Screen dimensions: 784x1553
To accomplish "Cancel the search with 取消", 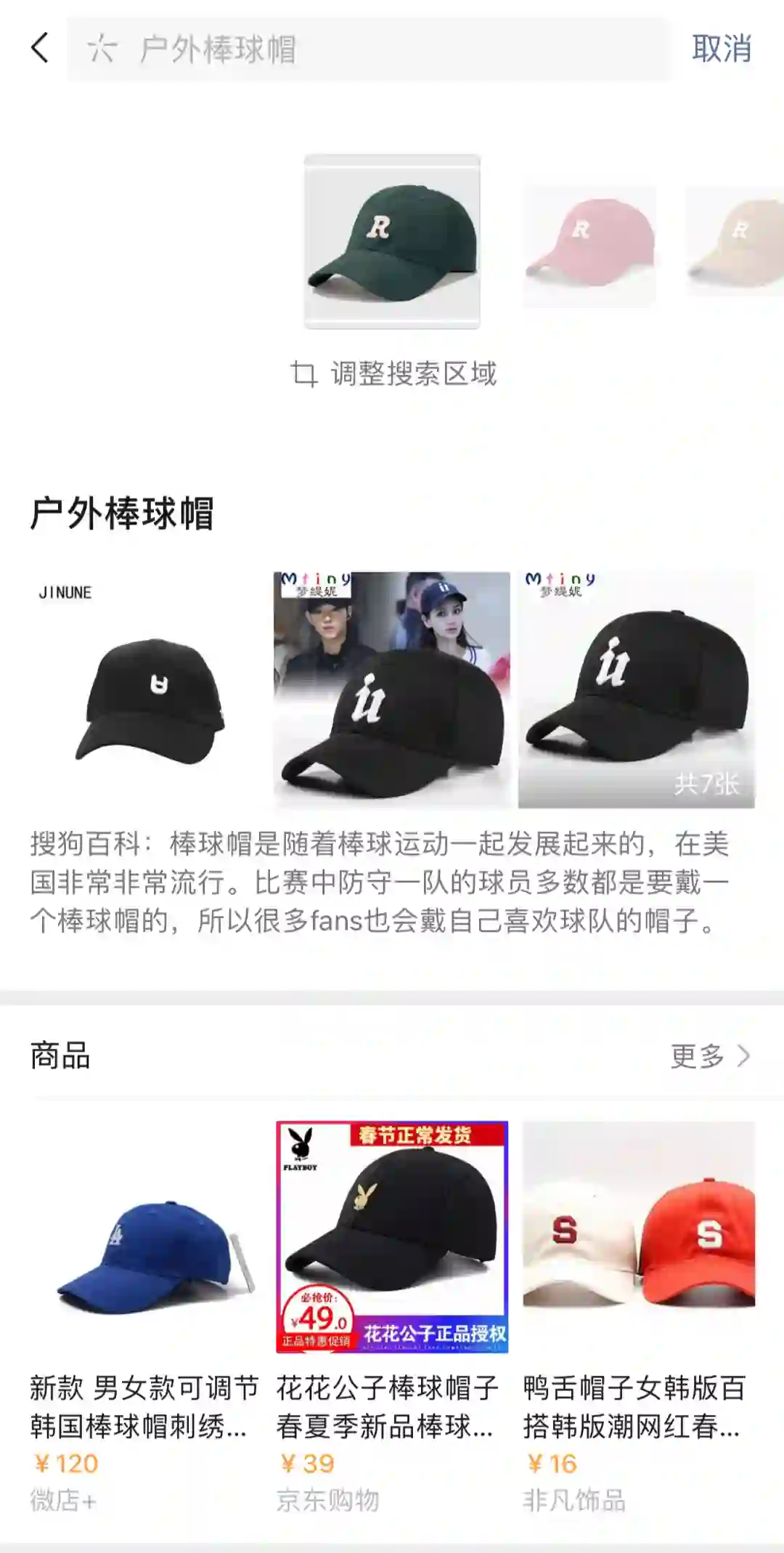I will click(721, 49).
